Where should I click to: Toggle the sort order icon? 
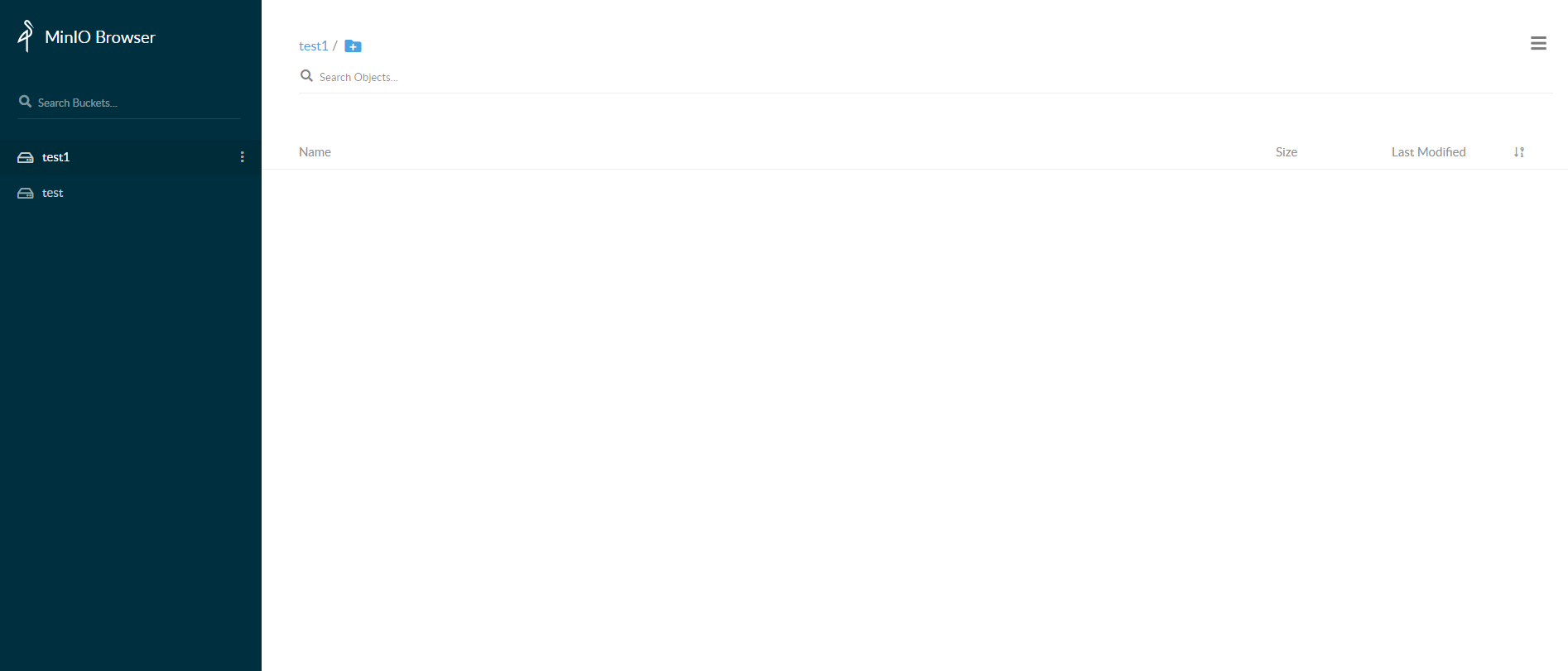(1519, 152)
